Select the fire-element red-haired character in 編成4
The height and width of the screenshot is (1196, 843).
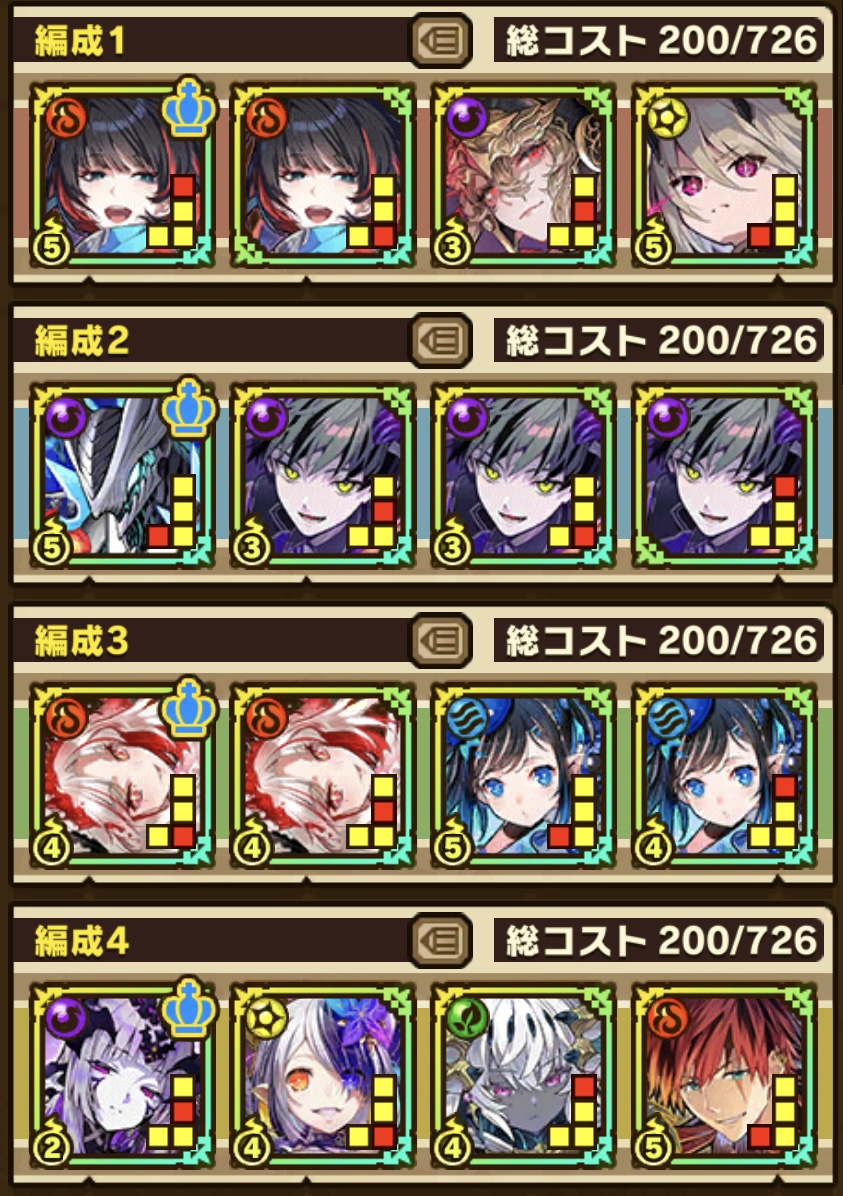724,1072
